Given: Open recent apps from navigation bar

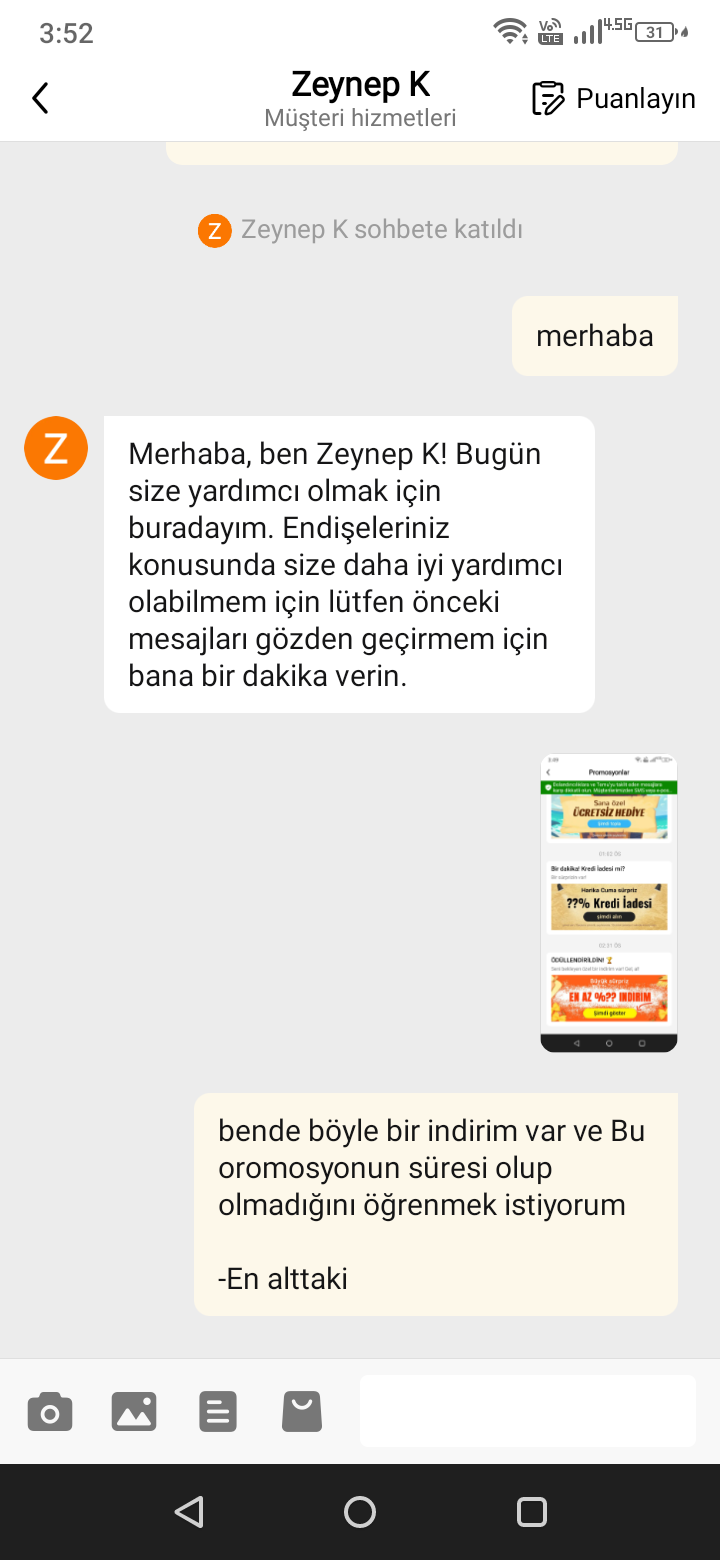Looking at the screenshot, I should 532,1511.
